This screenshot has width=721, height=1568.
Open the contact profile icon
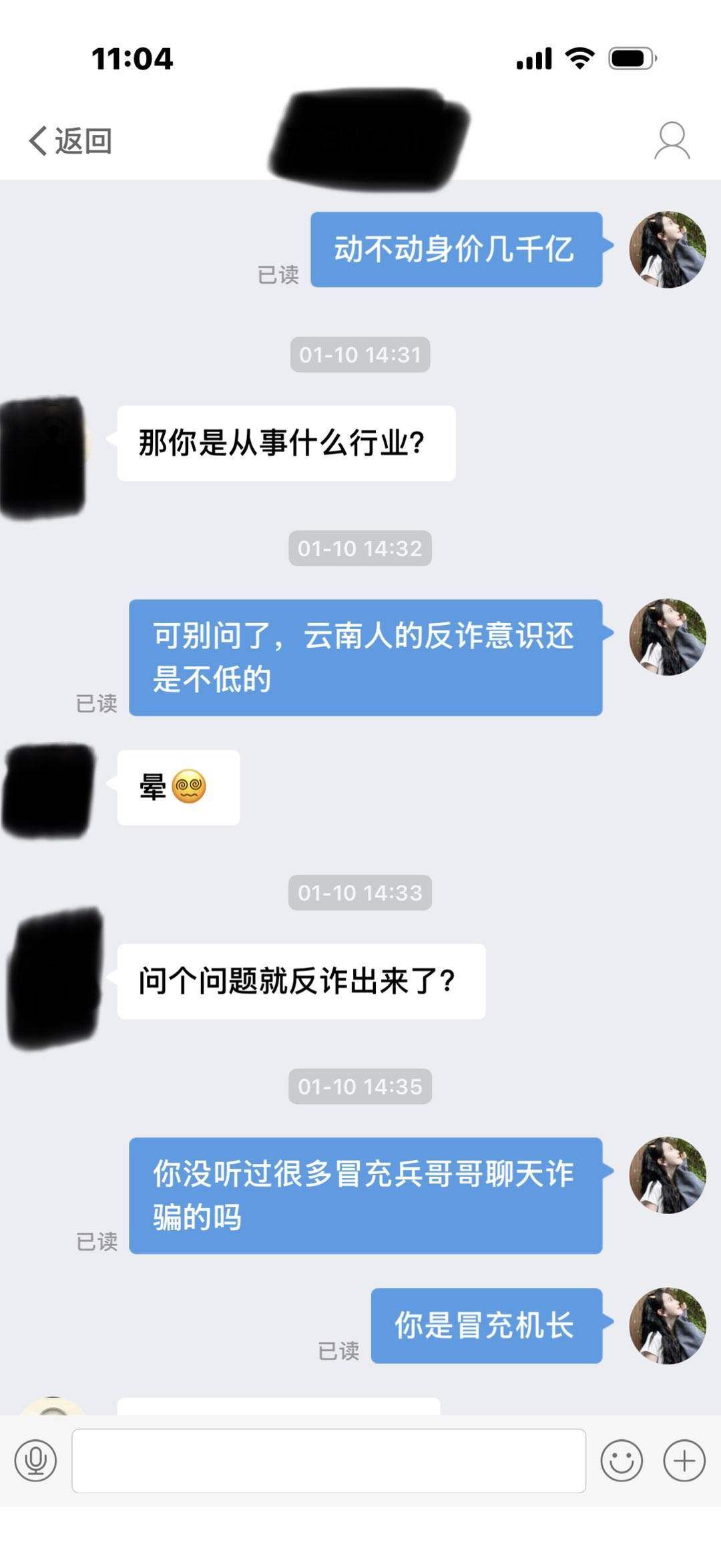671,141
